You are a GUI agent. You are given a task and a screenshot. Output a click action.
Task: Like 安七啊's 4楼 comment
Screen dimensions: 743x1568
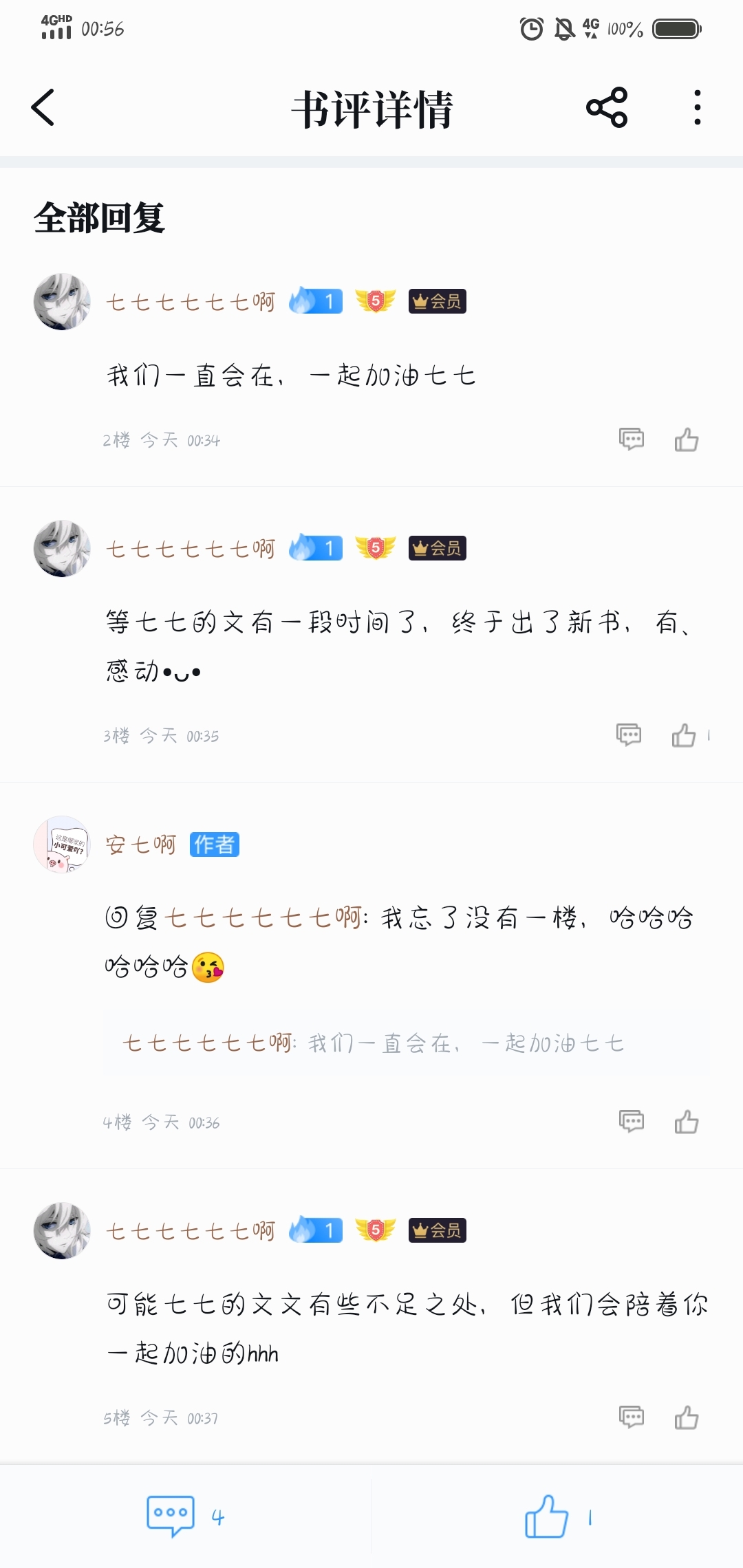click(x=686, y=1122)
